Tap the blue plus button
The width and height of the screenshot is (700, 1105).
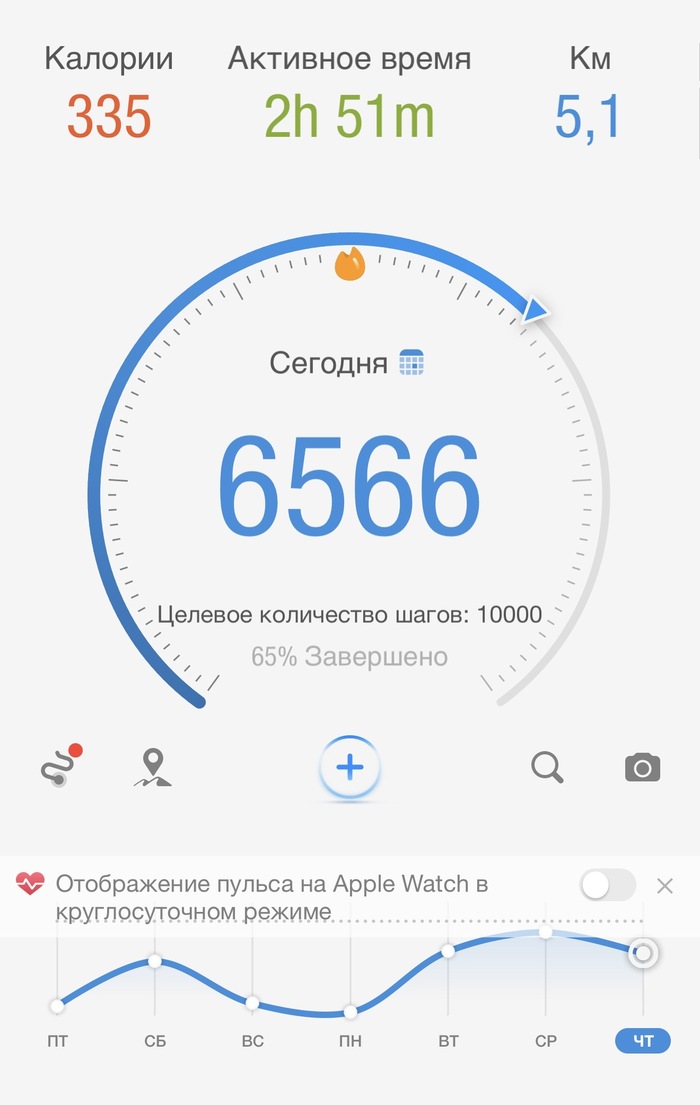pos(349,767)
